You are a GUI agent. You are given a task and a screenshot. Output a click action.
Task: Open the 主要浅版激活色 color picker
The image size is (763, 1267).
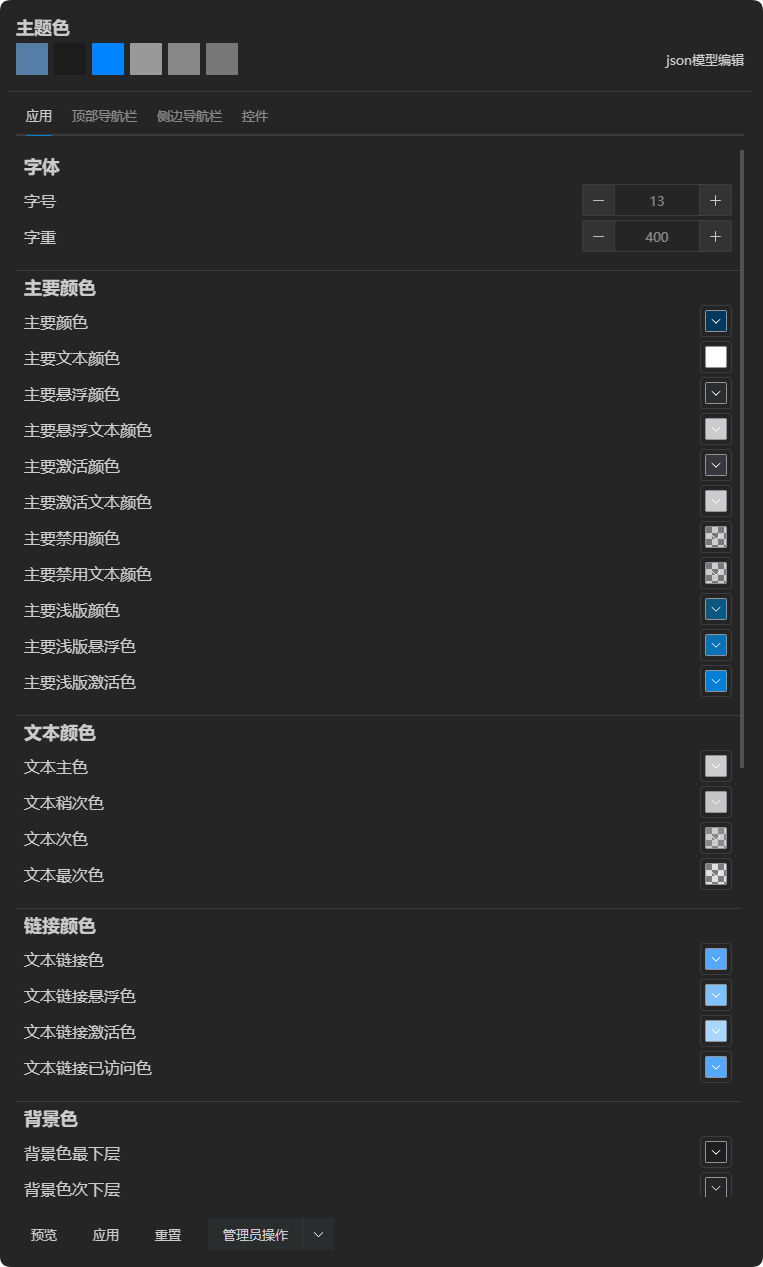715,682
